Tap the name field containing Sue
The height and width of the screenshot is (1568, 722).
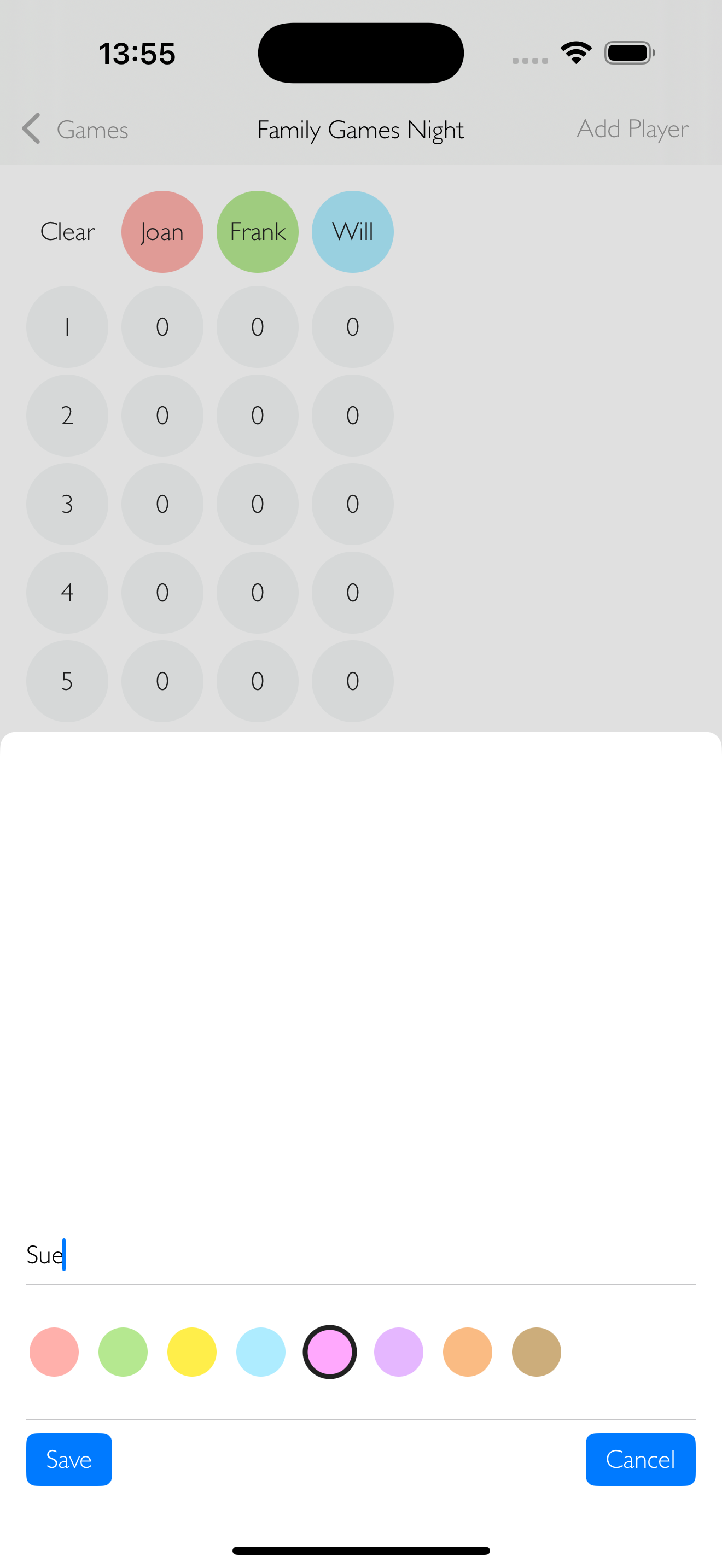[359, 1255]
